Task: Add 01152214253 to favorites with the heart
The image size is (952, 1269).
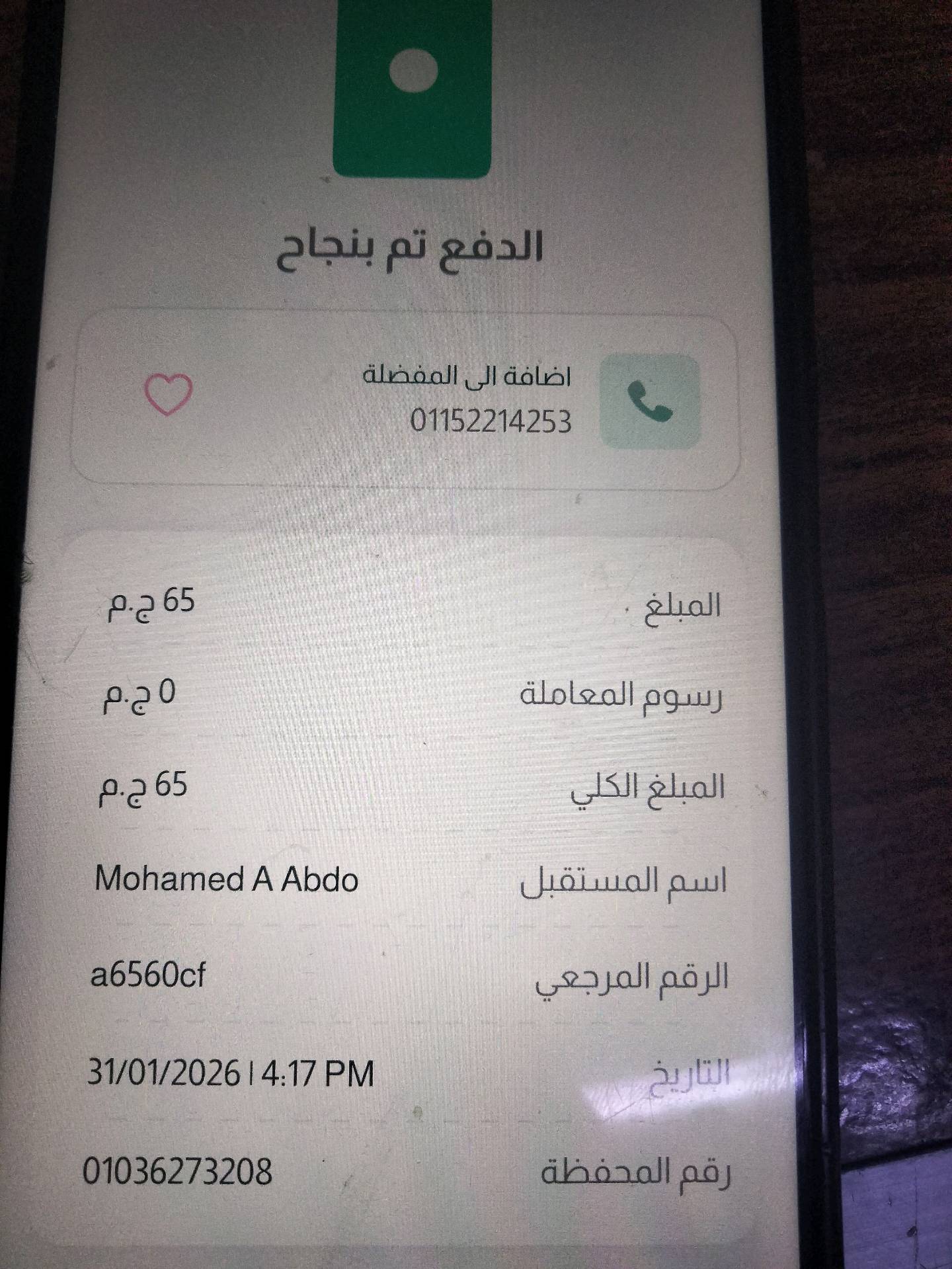Action: (x=168, y=394)
